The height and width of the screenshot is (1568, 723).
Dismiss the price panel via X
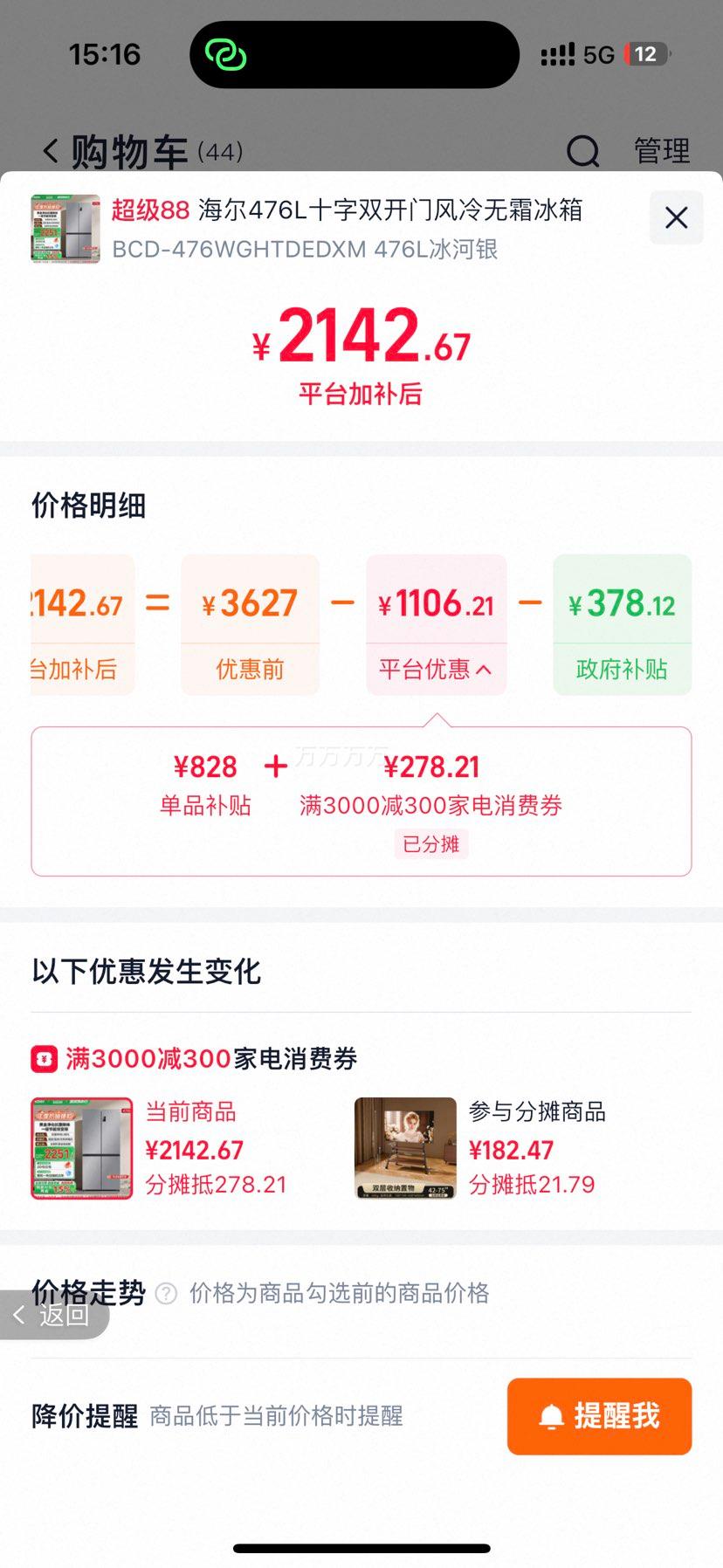[x=676, y=217]
